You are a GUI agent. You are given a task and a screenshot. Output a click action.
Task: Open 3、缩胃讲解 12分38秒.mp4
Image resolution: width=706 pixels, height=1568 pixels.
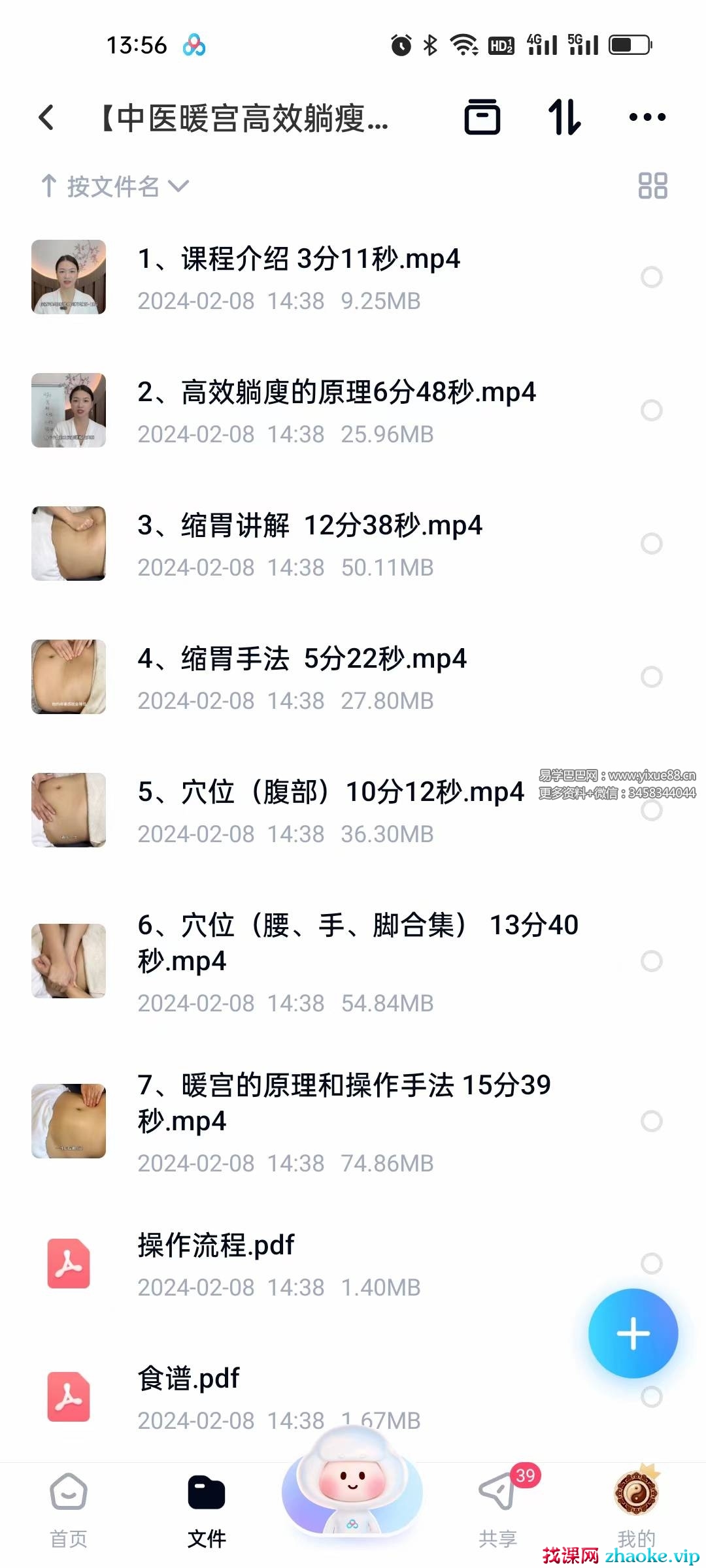(x=309, y=526)
